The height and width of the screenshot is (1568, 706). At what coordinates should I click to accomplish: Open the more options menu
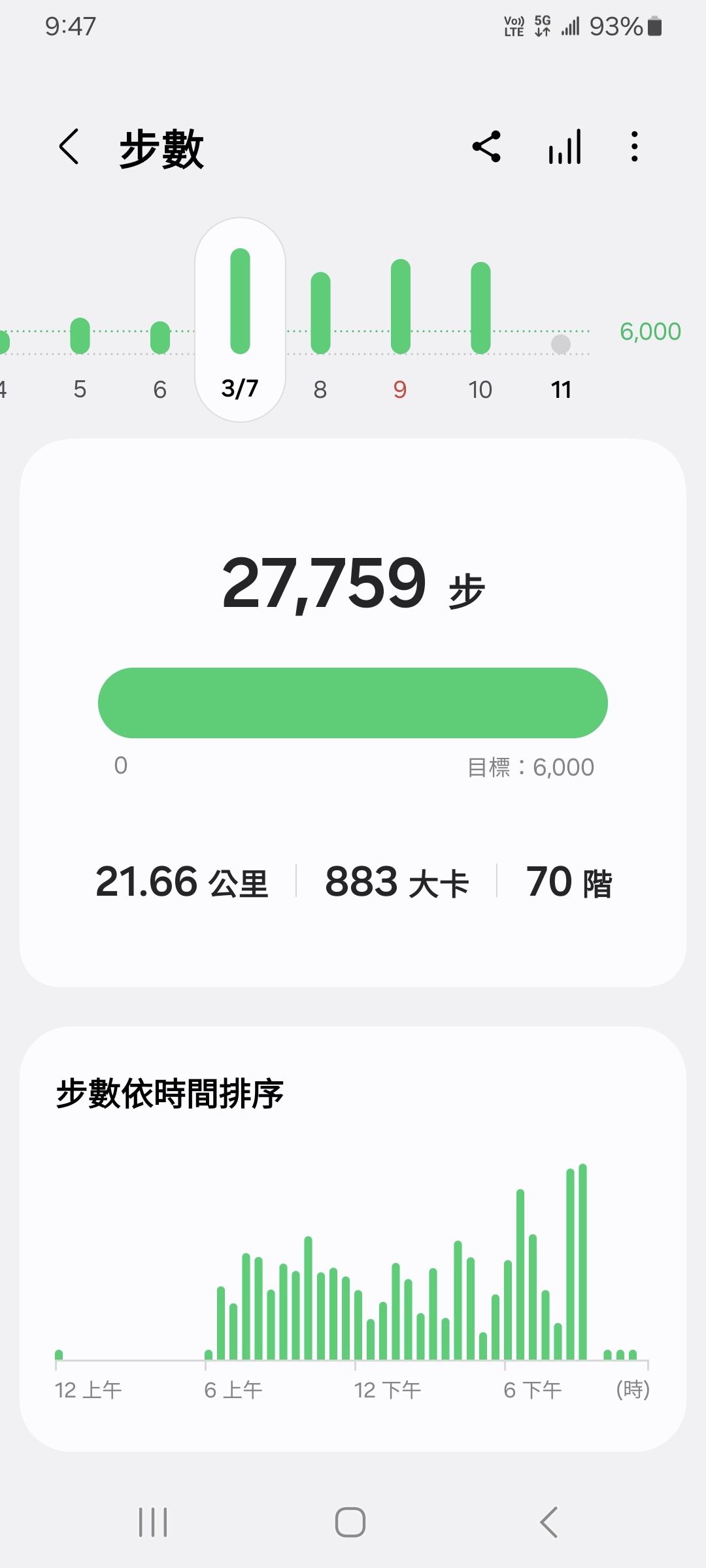point(634,146)
